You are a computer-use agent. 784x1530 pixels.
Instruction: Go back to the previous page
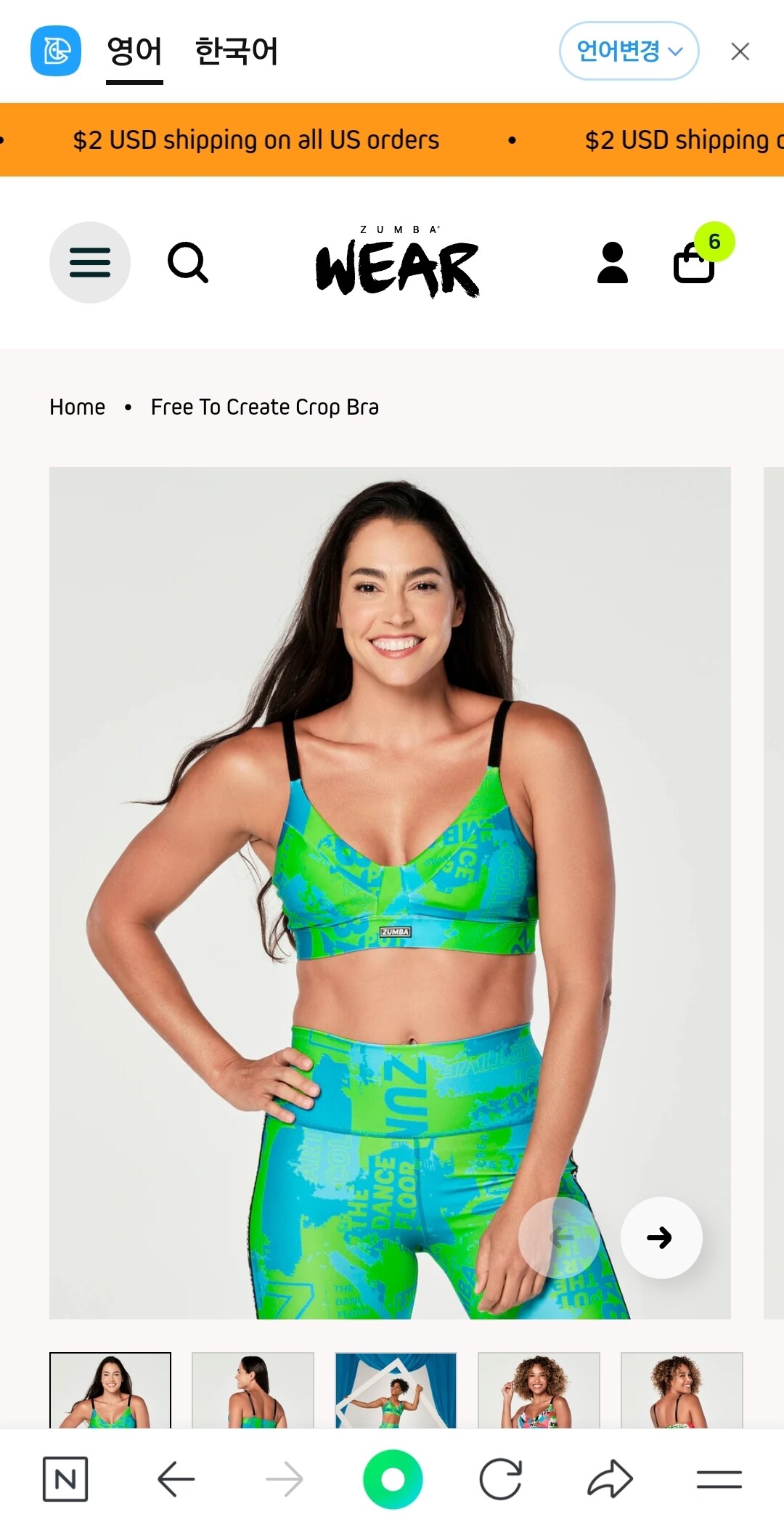coord(176,1479)
